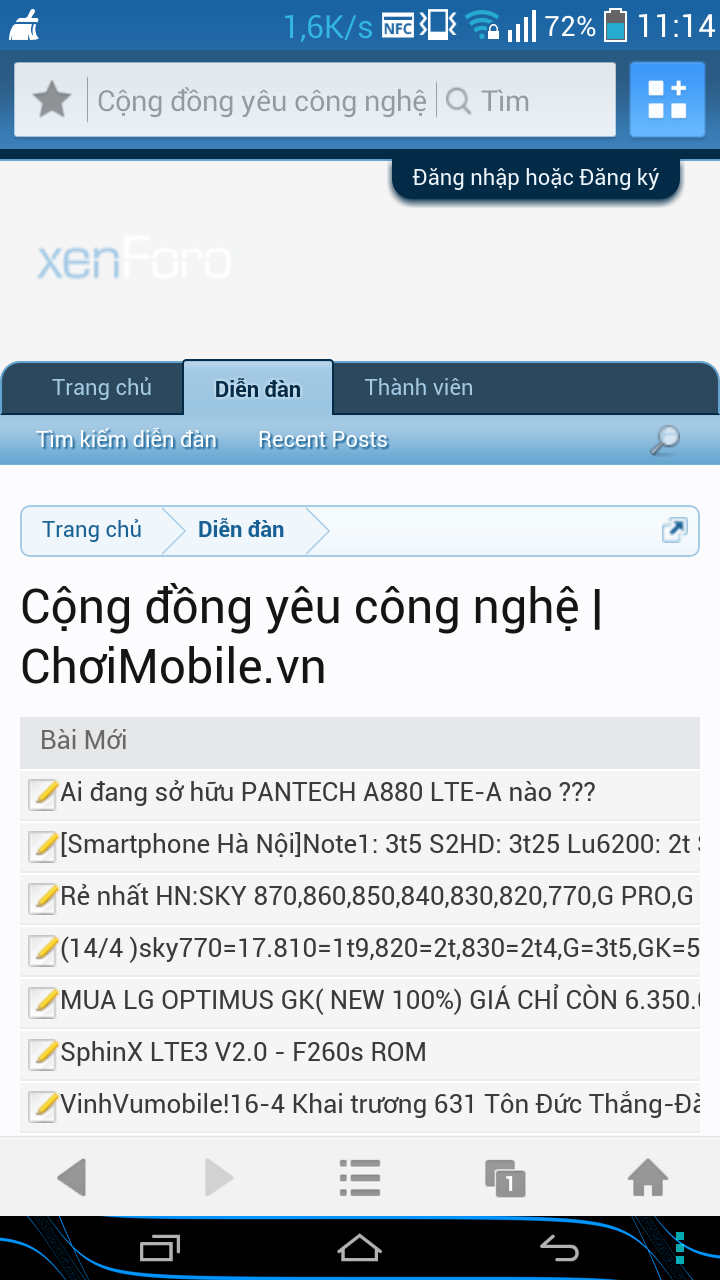The image size is (720, 1280).
Task: Open Đăng nhập hoặc Đăng ký
Action: point(536,178)
